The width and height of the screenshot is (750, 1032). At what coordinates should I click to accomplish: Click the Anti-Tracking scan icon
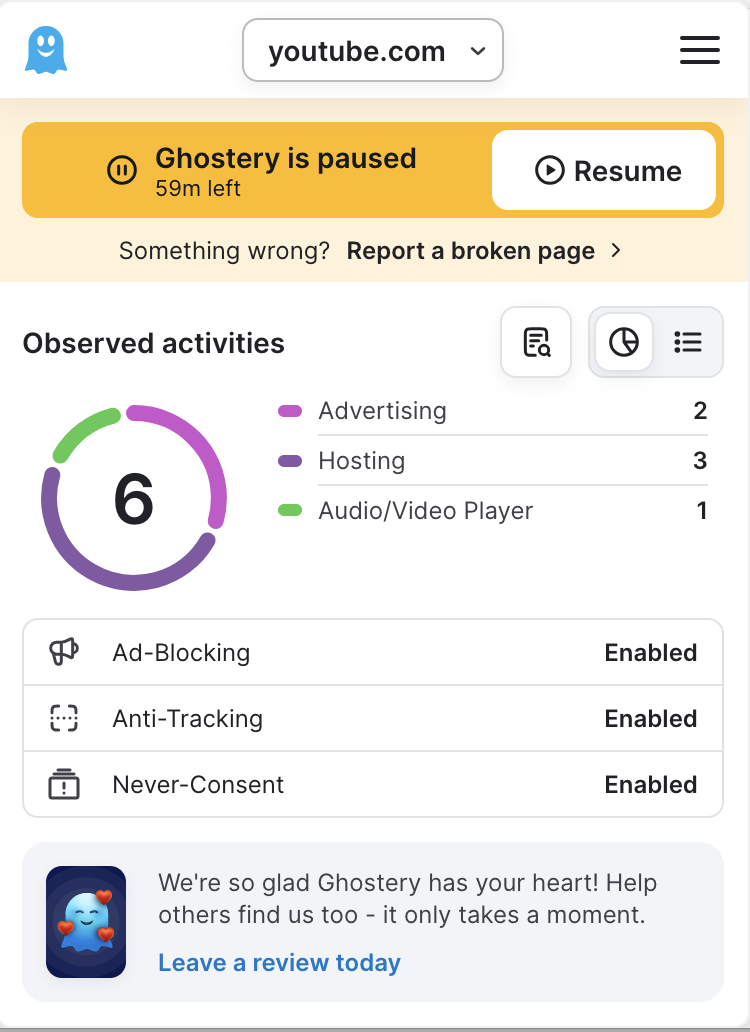click(x=62, y=718)
